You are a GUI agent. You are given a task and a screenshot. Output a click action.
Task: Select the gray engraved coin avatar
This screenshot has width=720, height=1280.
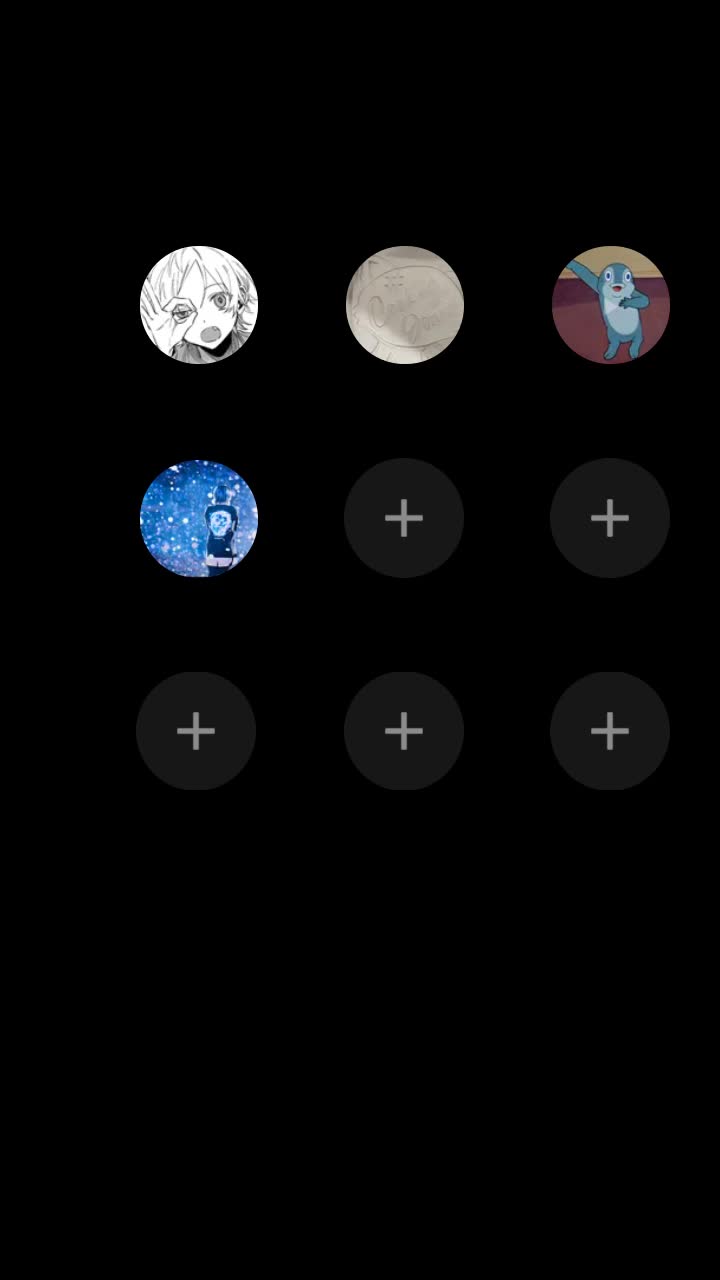[x=405, y=305]
